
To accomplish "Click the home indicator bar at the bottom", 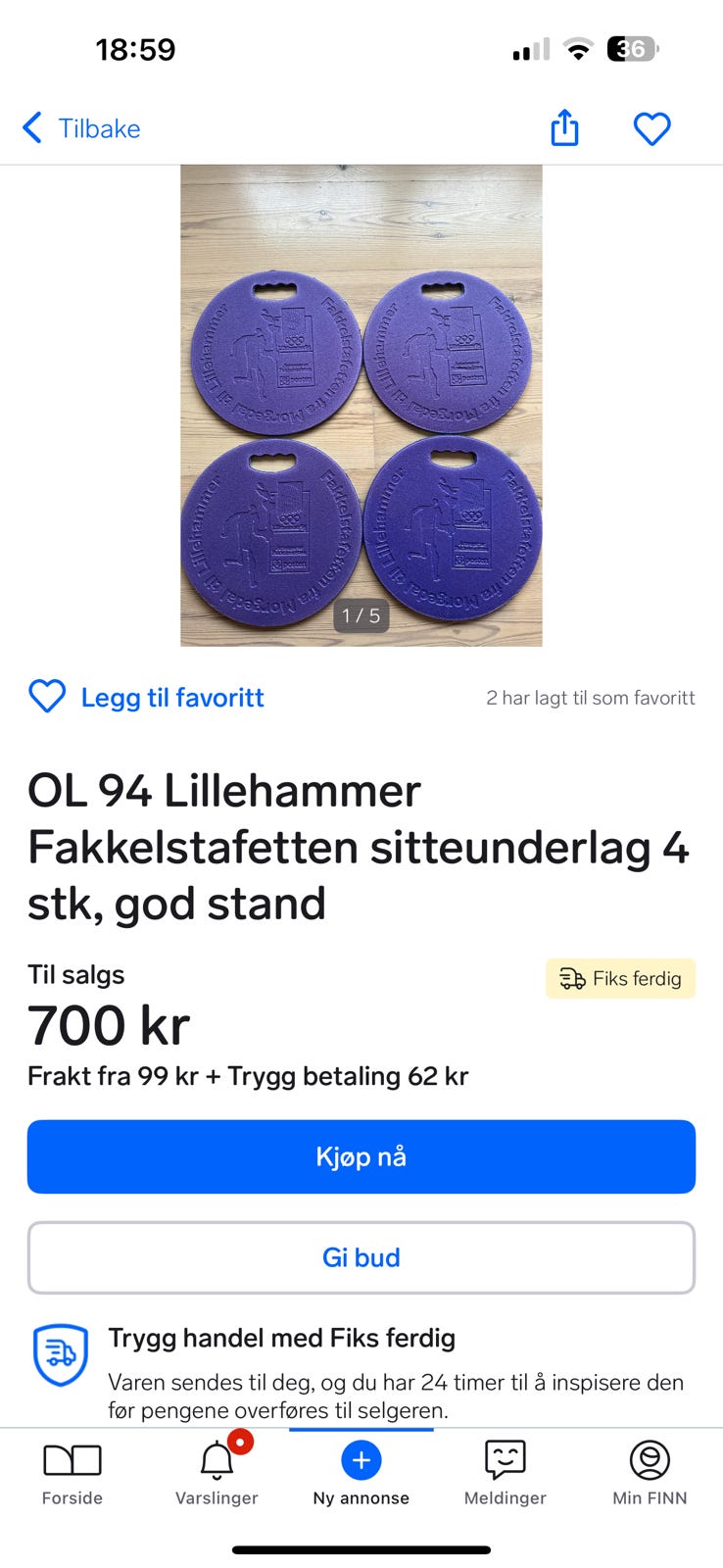I will click(361, 1552).
